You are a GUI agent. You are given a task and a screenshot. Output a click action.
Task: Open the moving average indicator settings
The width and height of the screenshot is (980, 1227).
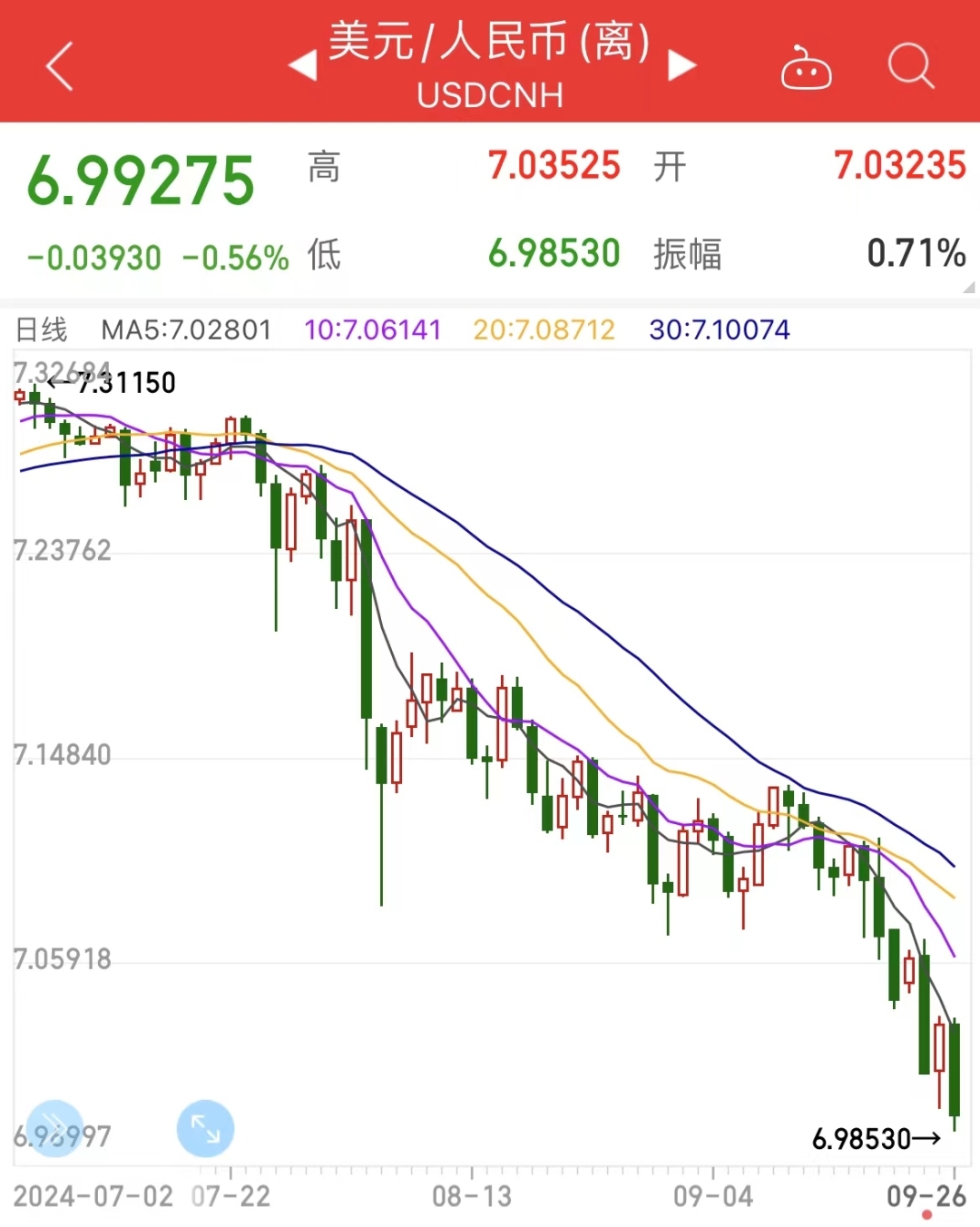186,329
